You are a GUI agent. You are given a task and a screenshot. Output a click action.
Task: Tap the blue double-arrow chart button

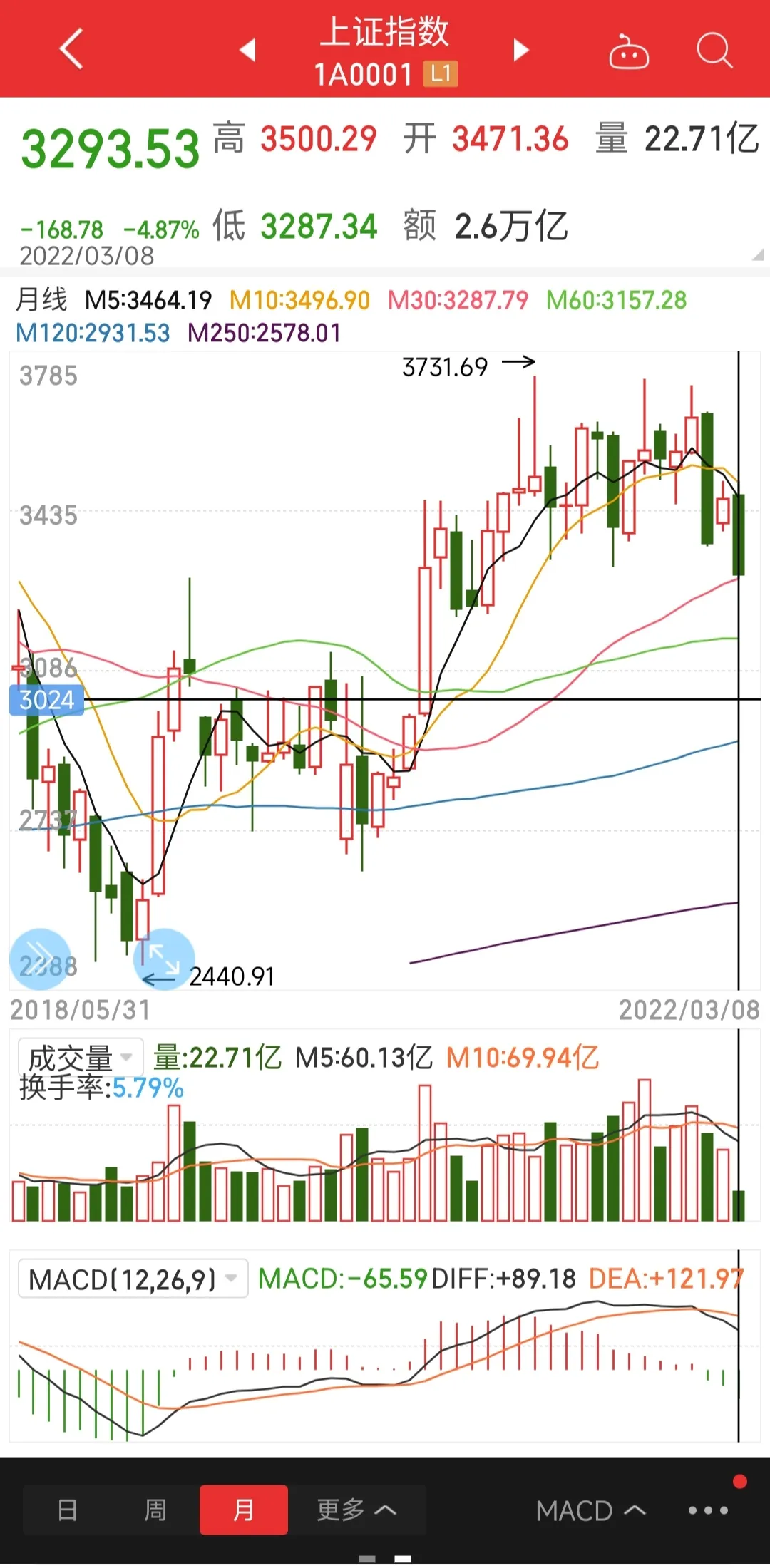[40, 959]
